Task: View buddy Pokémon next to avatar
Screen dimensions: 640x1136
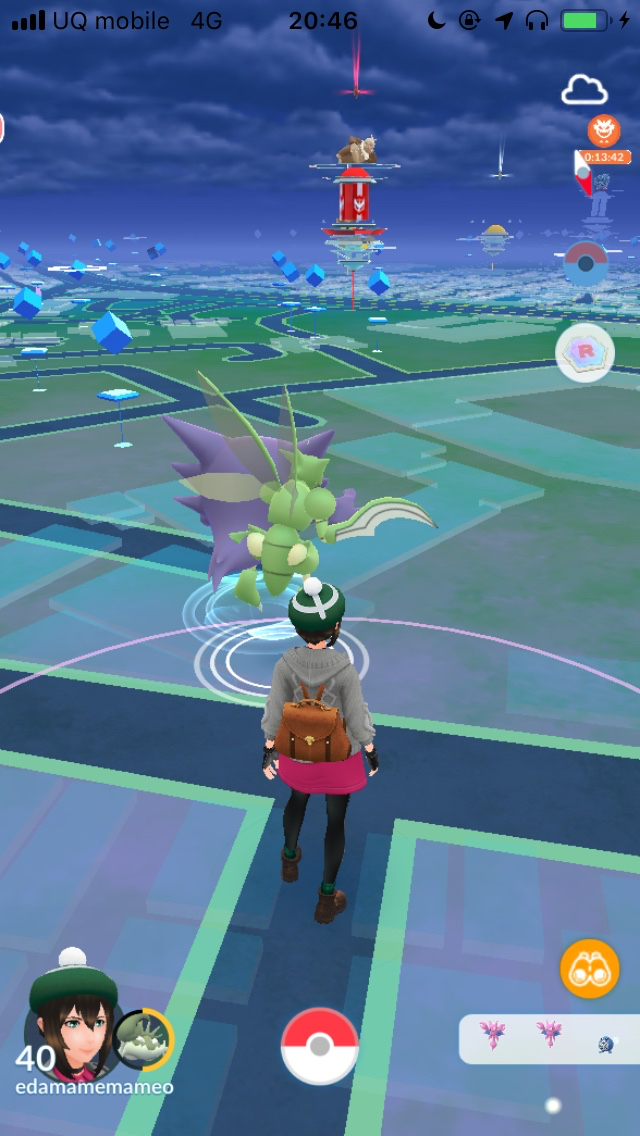Action: [144, 1040]
